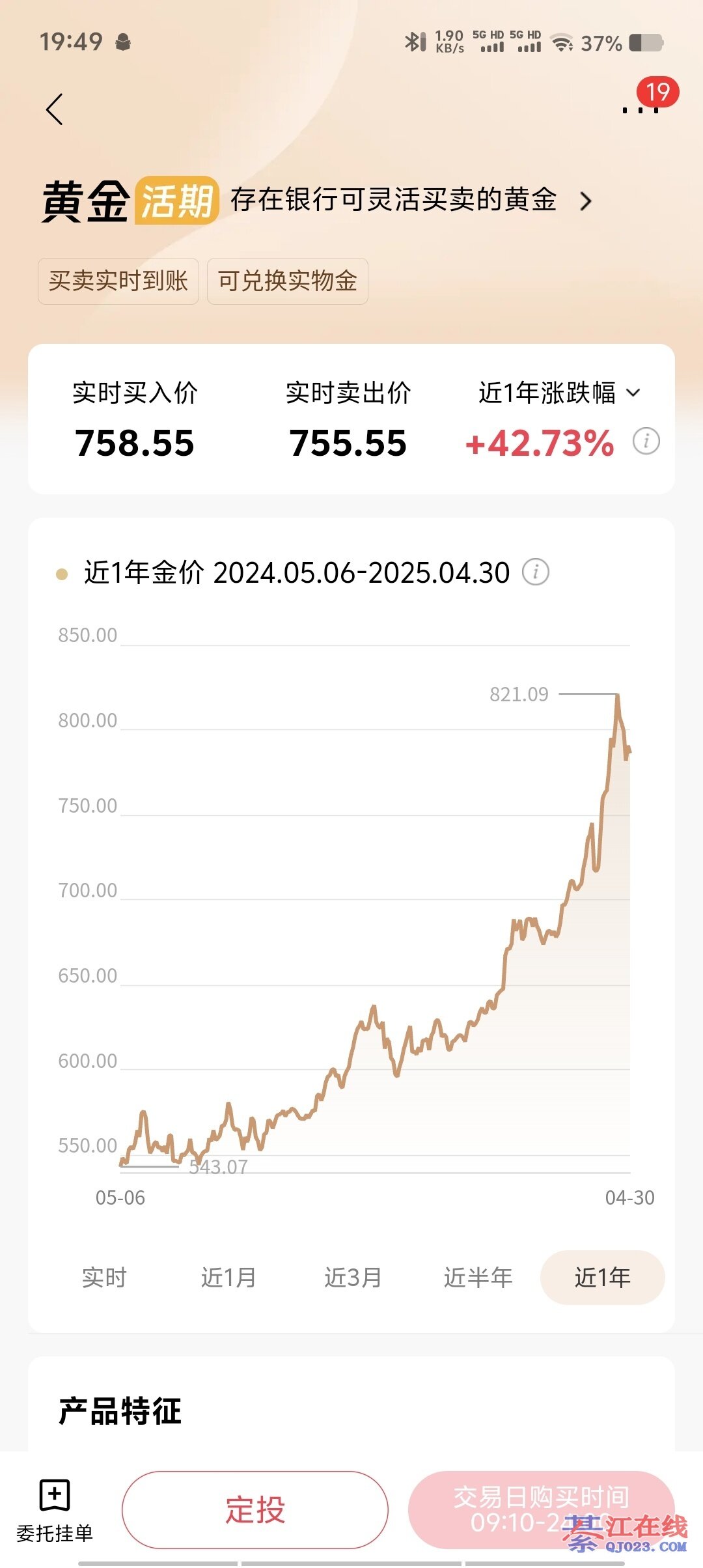Select the 近1月 chart range
Image resolution: width=703 pixels, height=1568 pixels.
[x=228, y=1278]
